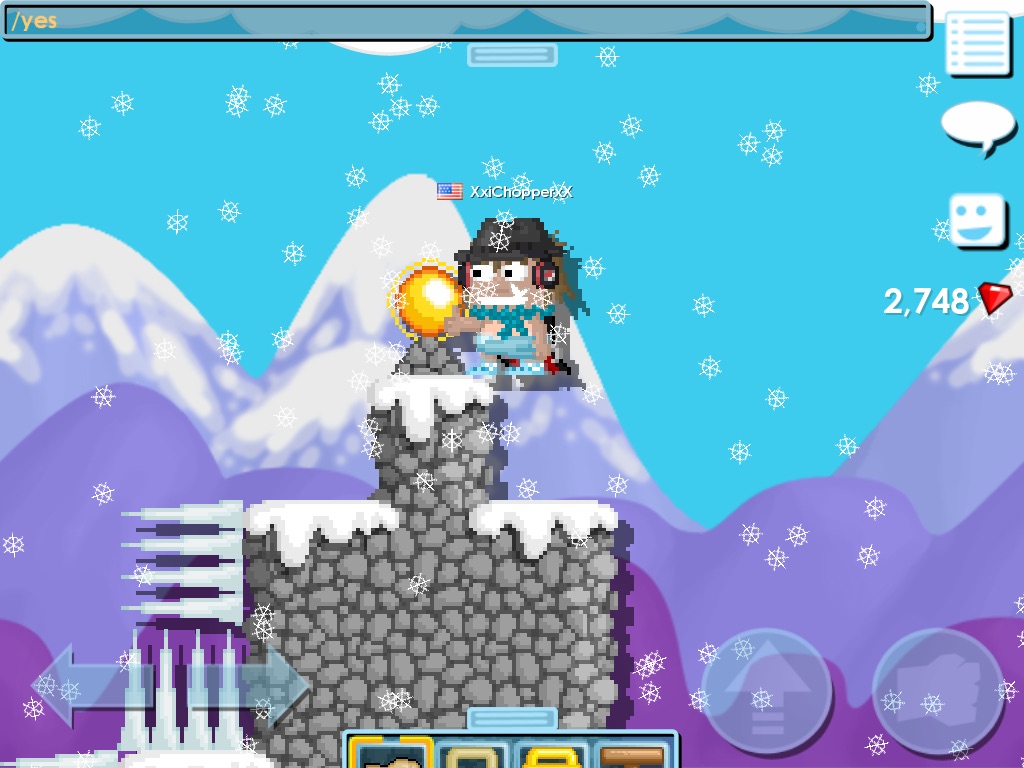1024x768 pixels.
Task: Tap the punch fist button
Action: coord(938,692)
